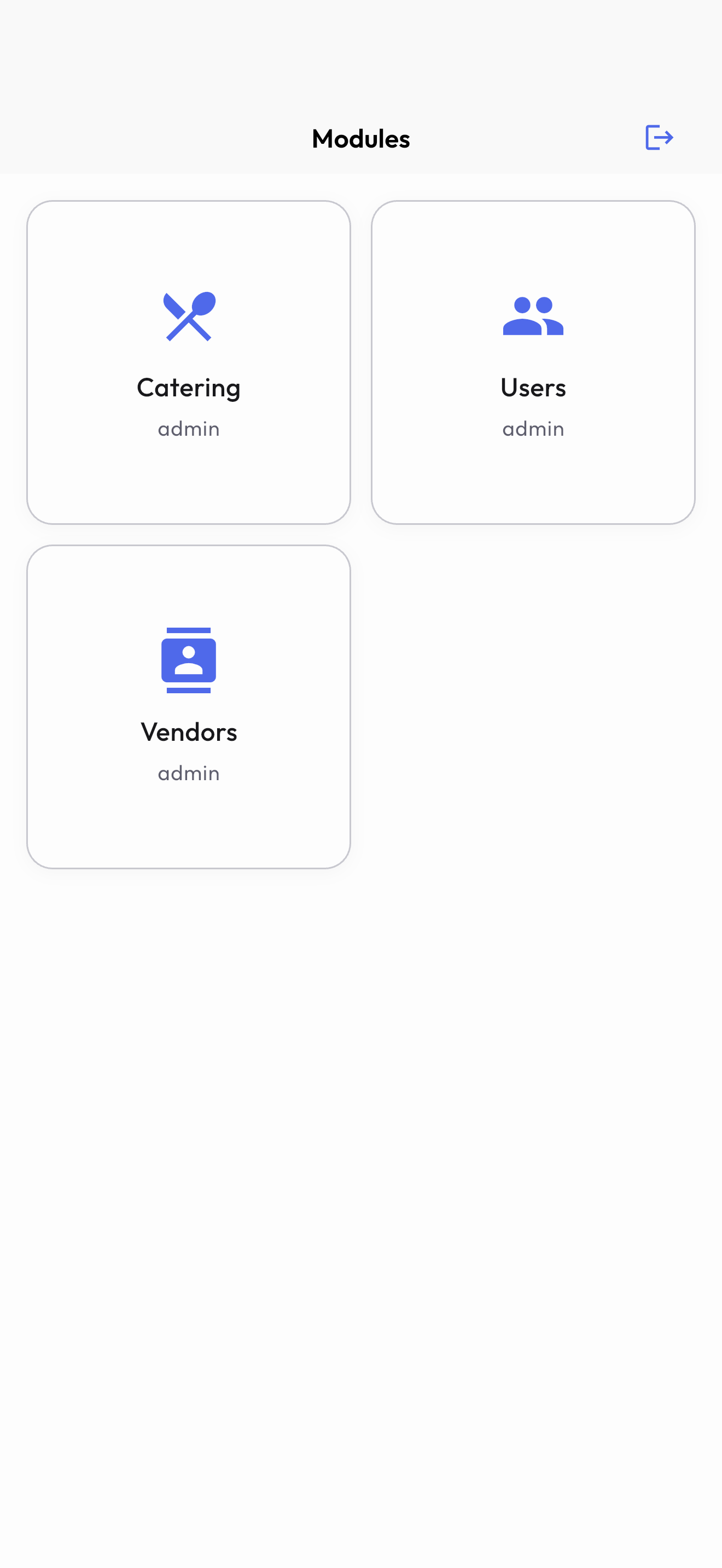Click the Users card title
This screenshot has width=722, height=1568.
(x=533, y=387)
